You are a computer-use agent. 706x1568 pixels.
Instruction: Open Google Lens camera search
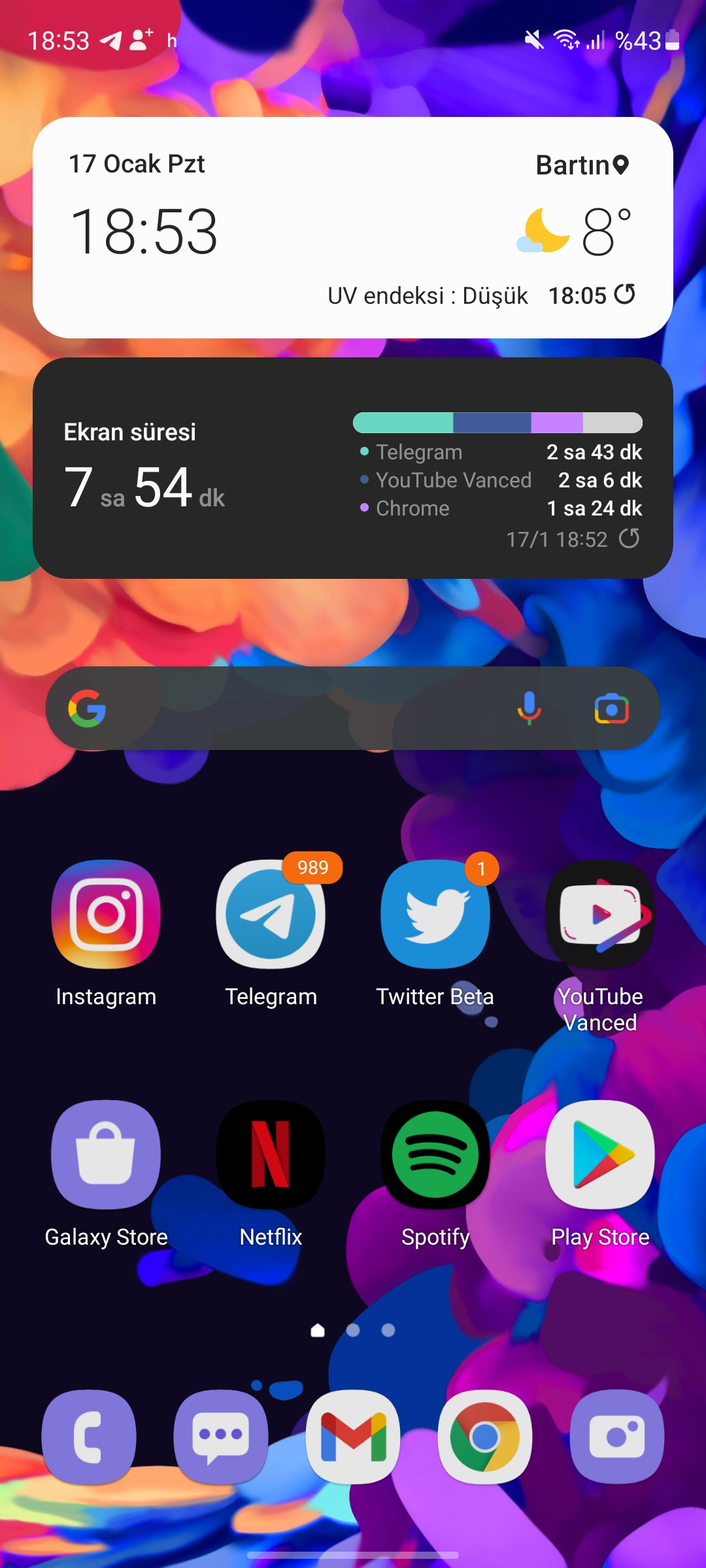(612, 709)
